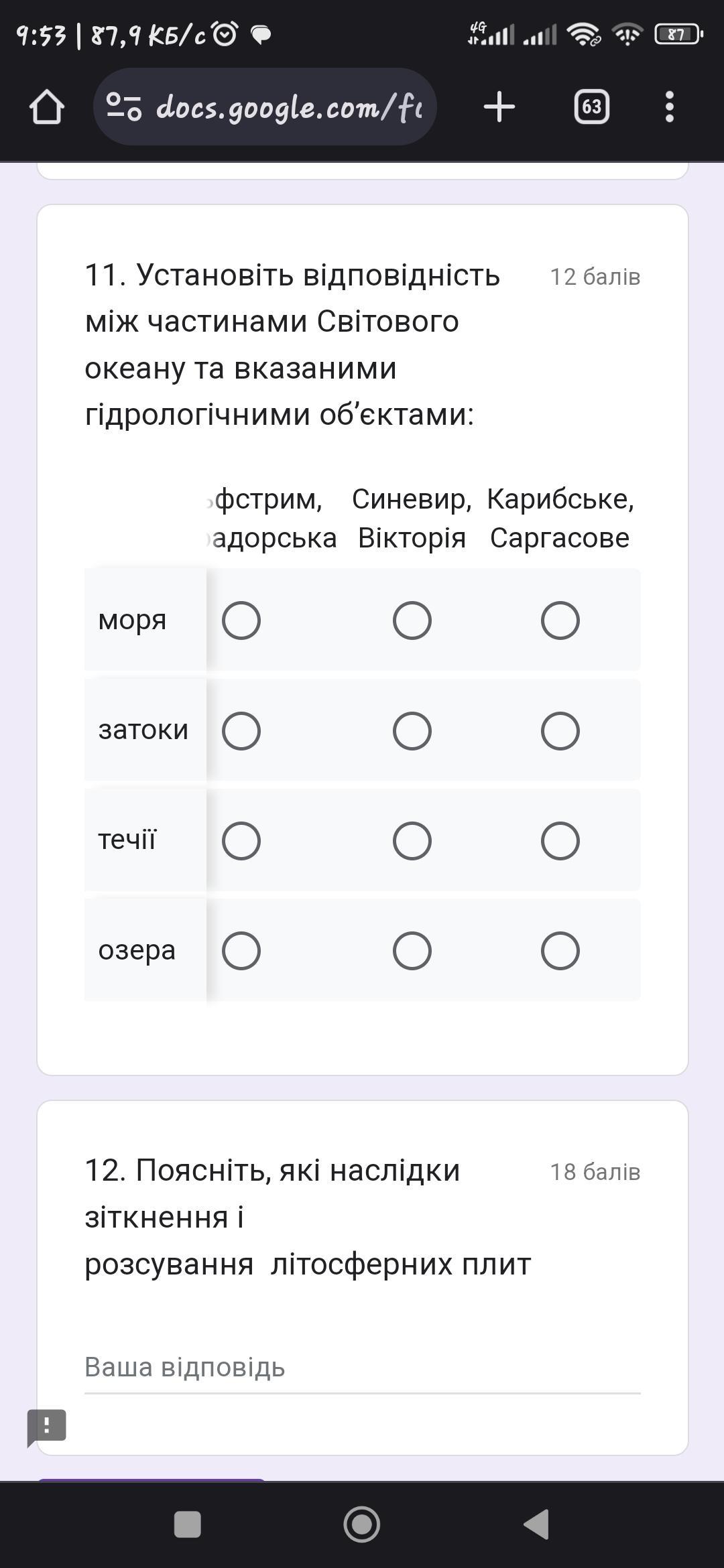Select Синевир, Вікторія for моря row
724x1568 pixels.
coord(412,620)
